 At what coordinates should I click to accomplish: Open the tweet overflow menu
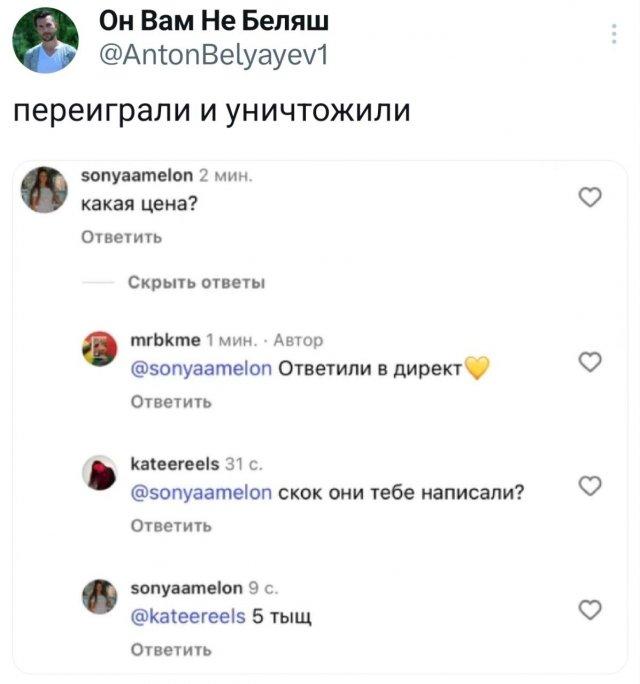[x=613, y=38]
